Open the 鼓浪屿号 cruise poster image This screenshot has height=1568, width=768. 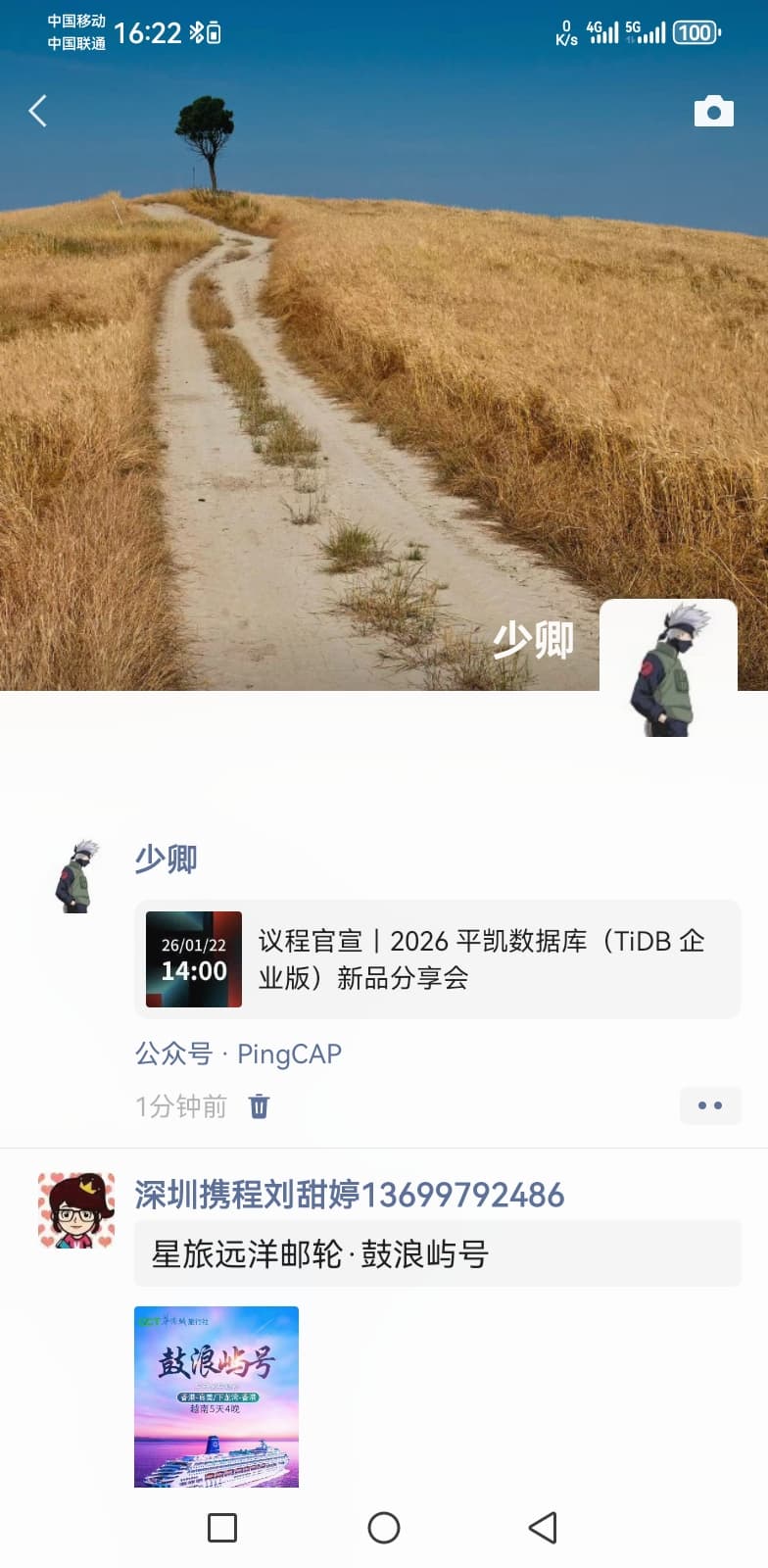tap(216, 1396)
